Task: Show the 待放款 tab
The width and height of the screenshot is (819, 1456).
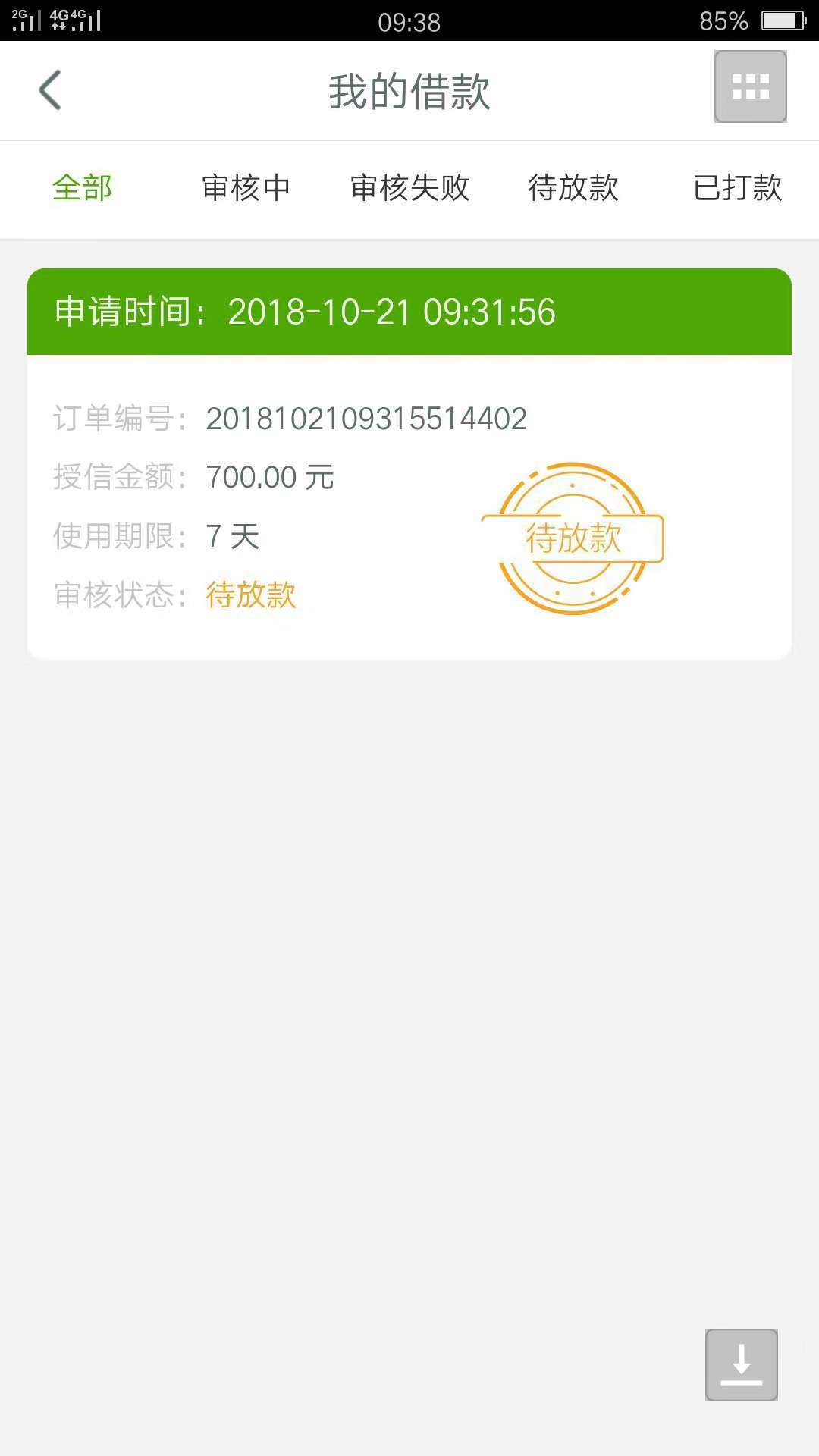Action: coord(573,188)
